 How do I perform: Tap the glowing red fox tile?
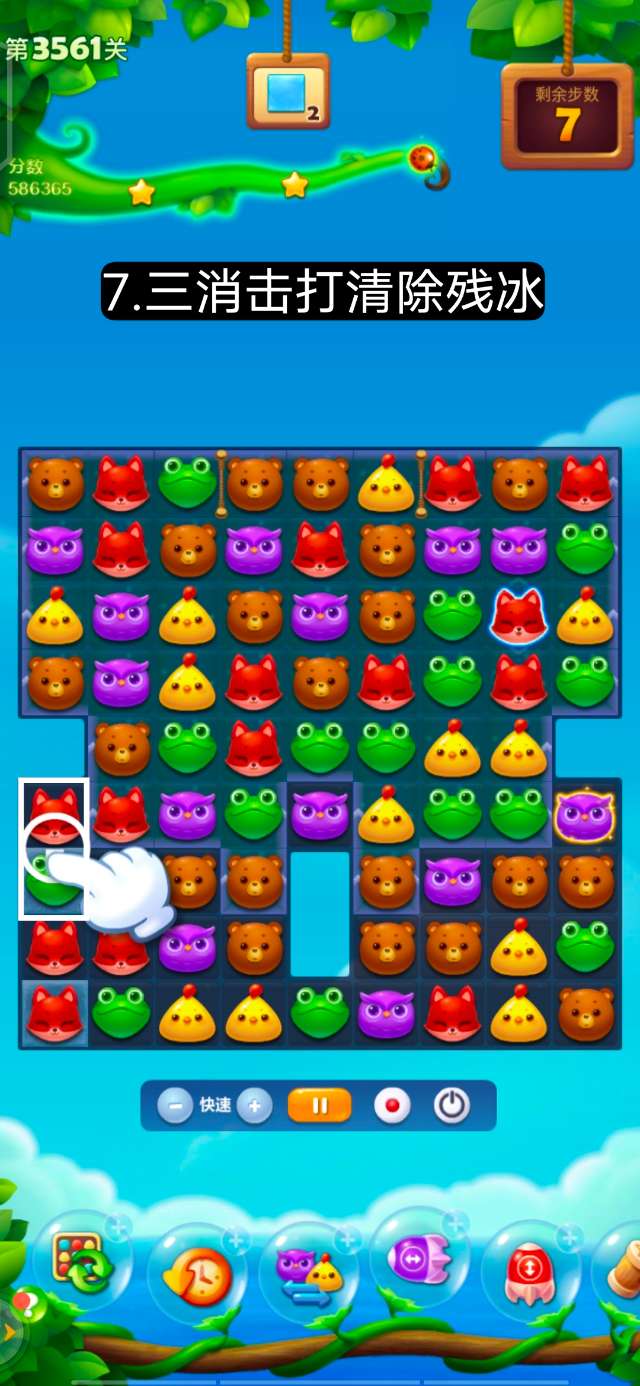pyautogui.click(x=519, y=615)
